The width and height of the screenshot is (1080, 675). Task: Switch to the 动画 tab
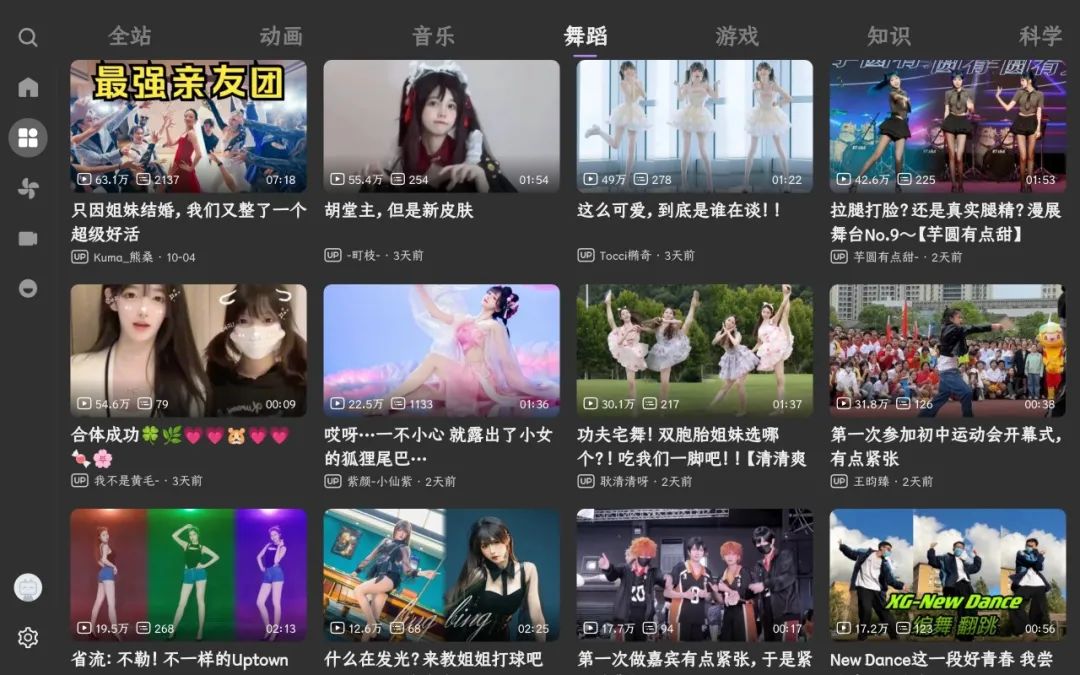pyautogui.click(x=281, y=36)
